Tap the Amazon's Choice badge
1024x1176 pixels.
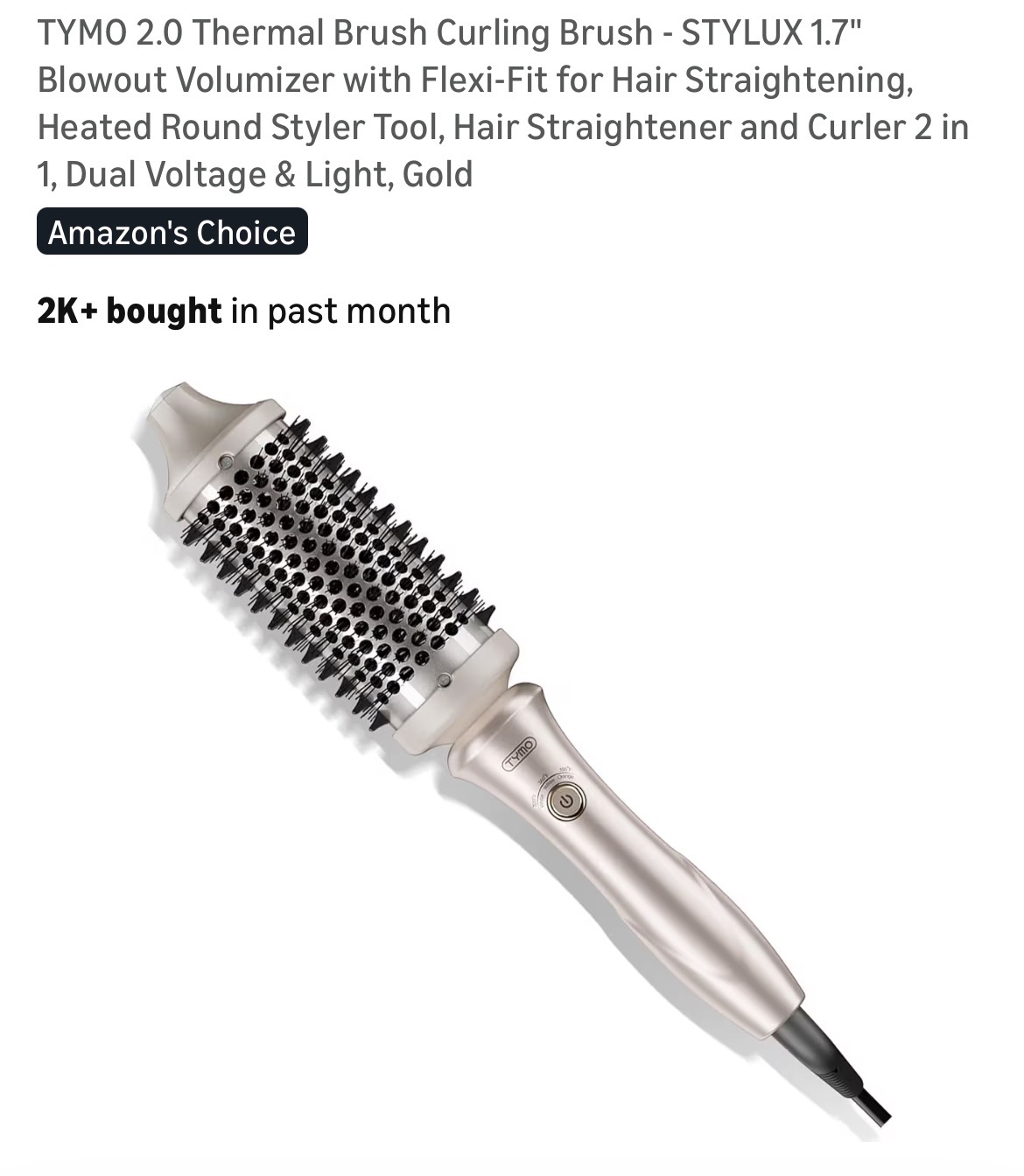coord(172,232)
